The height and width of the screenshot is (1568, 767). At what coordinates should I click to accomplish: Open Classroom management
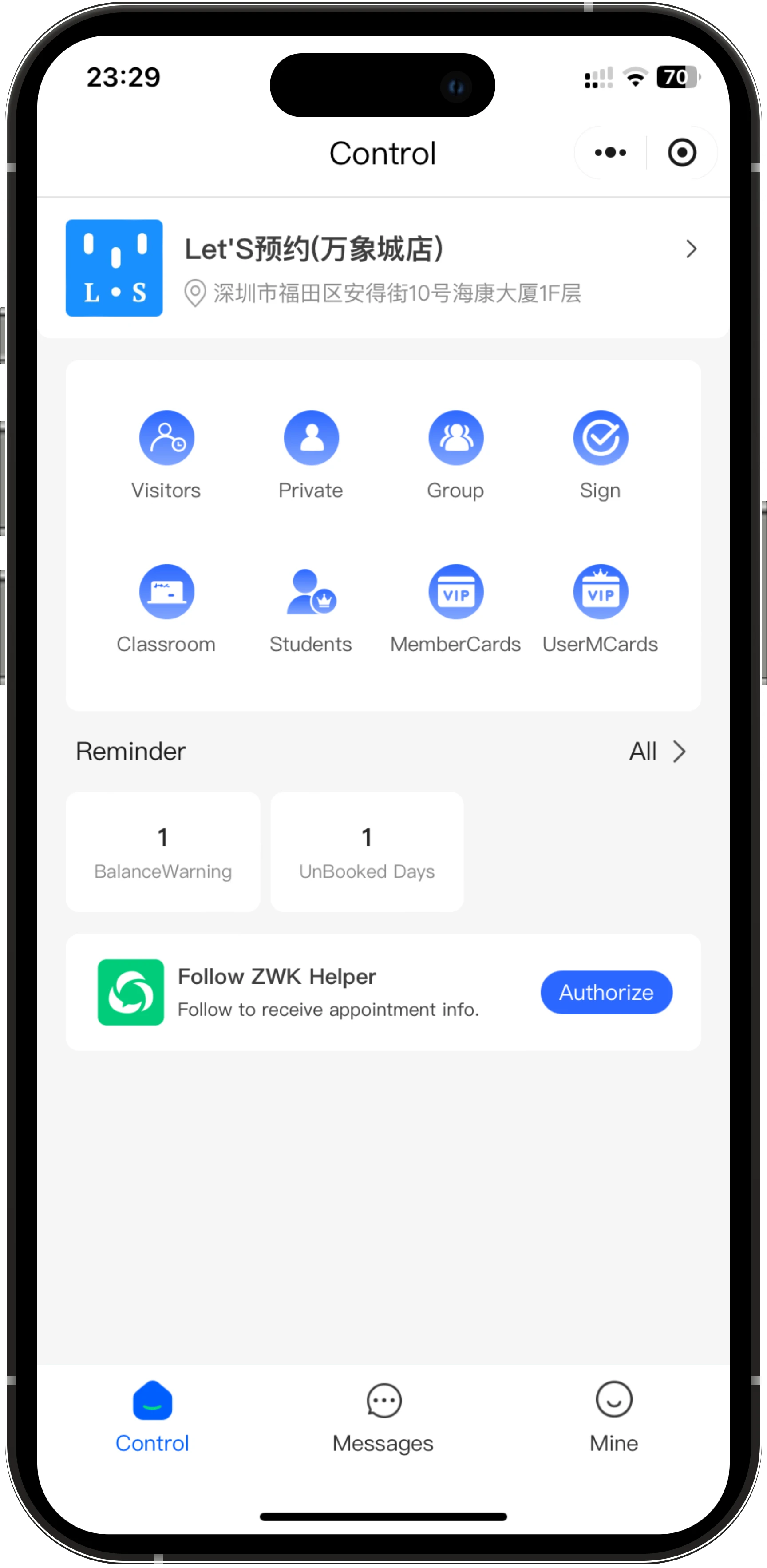[166, 608]
